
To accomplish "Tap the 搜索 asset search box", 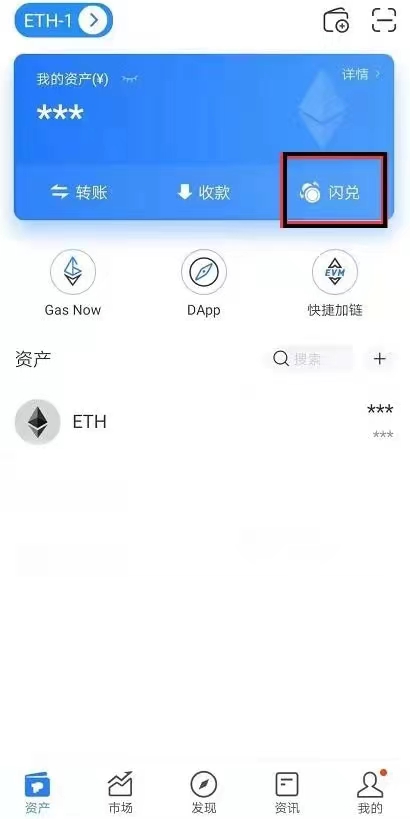I will (311, 359).
